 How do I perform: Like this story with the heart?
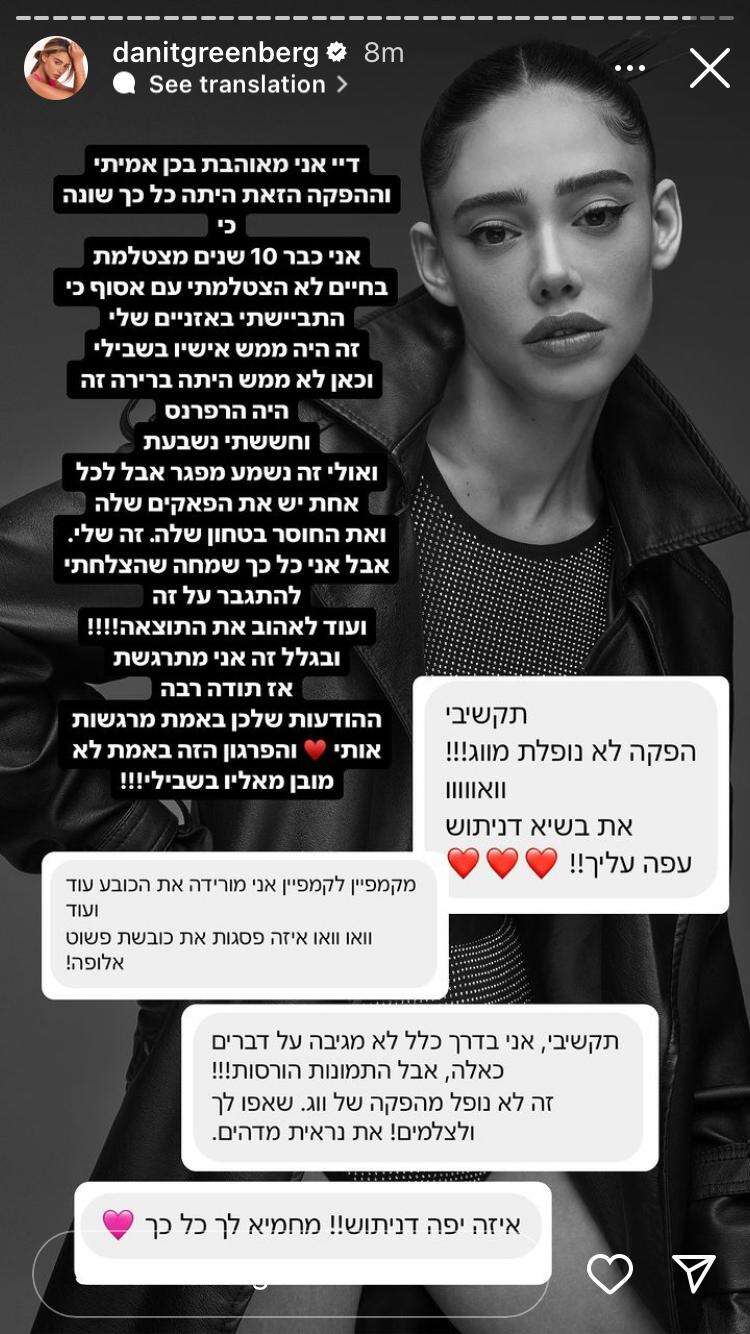(x=610, y=1273)
